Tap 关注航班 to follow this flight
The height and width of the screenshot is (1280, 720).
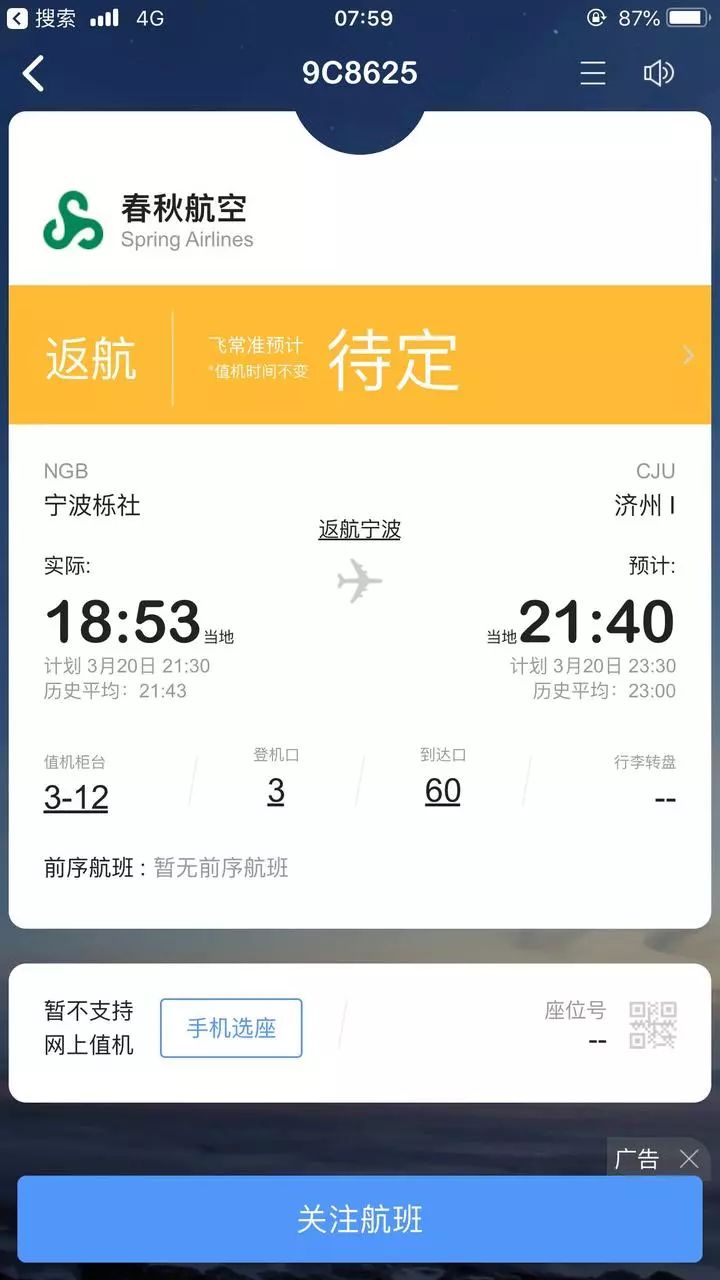tap(359, 1219)
